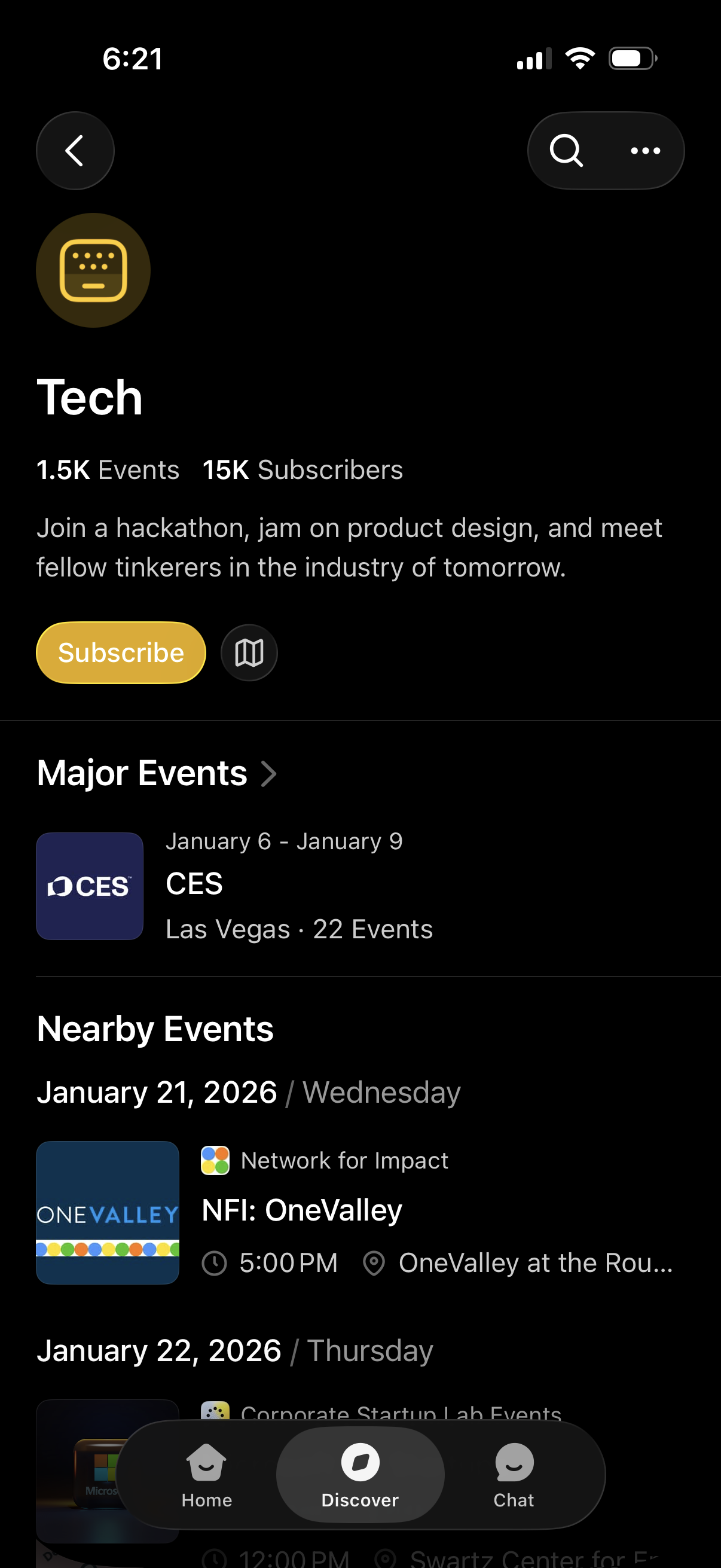Show Tech events on the map
This screenshot has width=721, height=1568.
click(249, 652)
